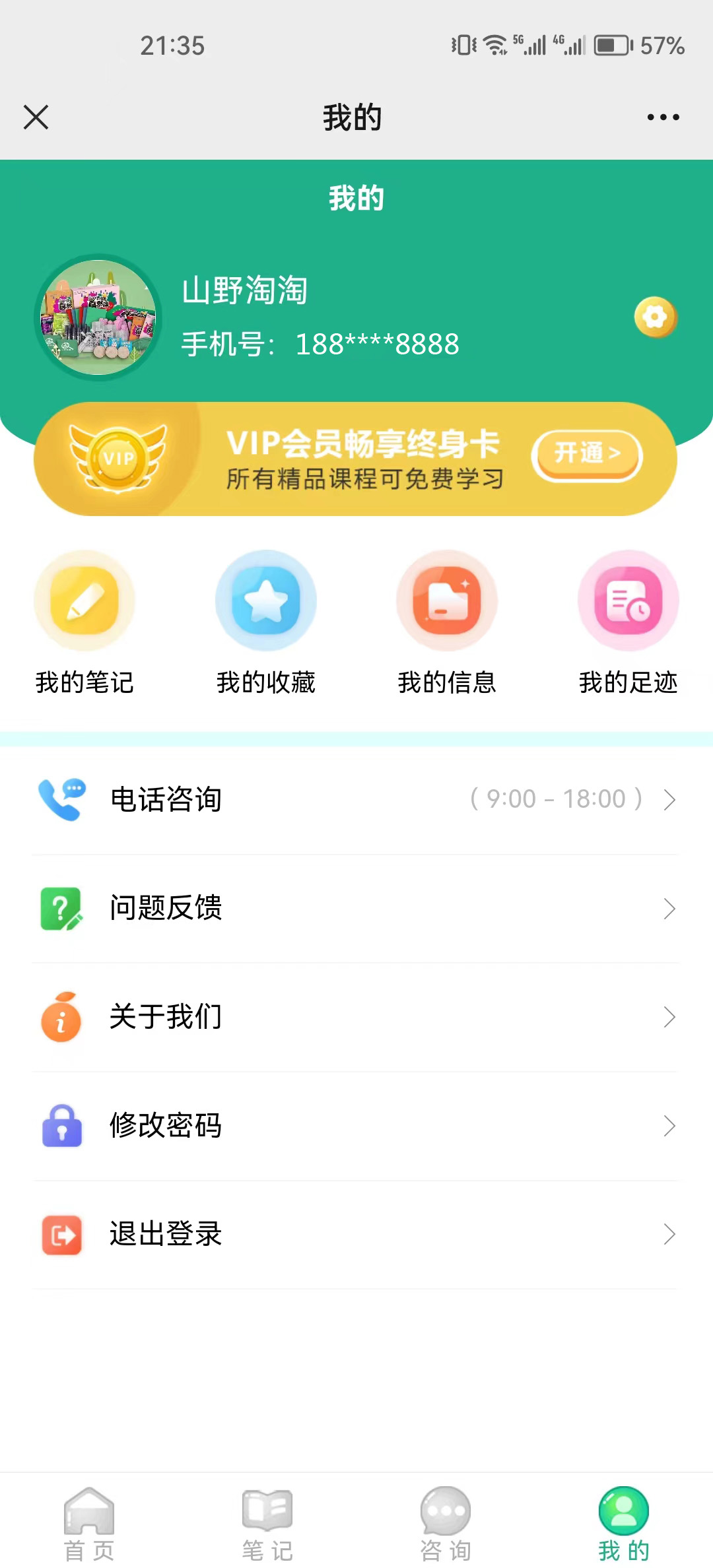The width and height of the screenshot is (713, 1568).
Task: Open settings via the gear icon
Action: [655, 317]
